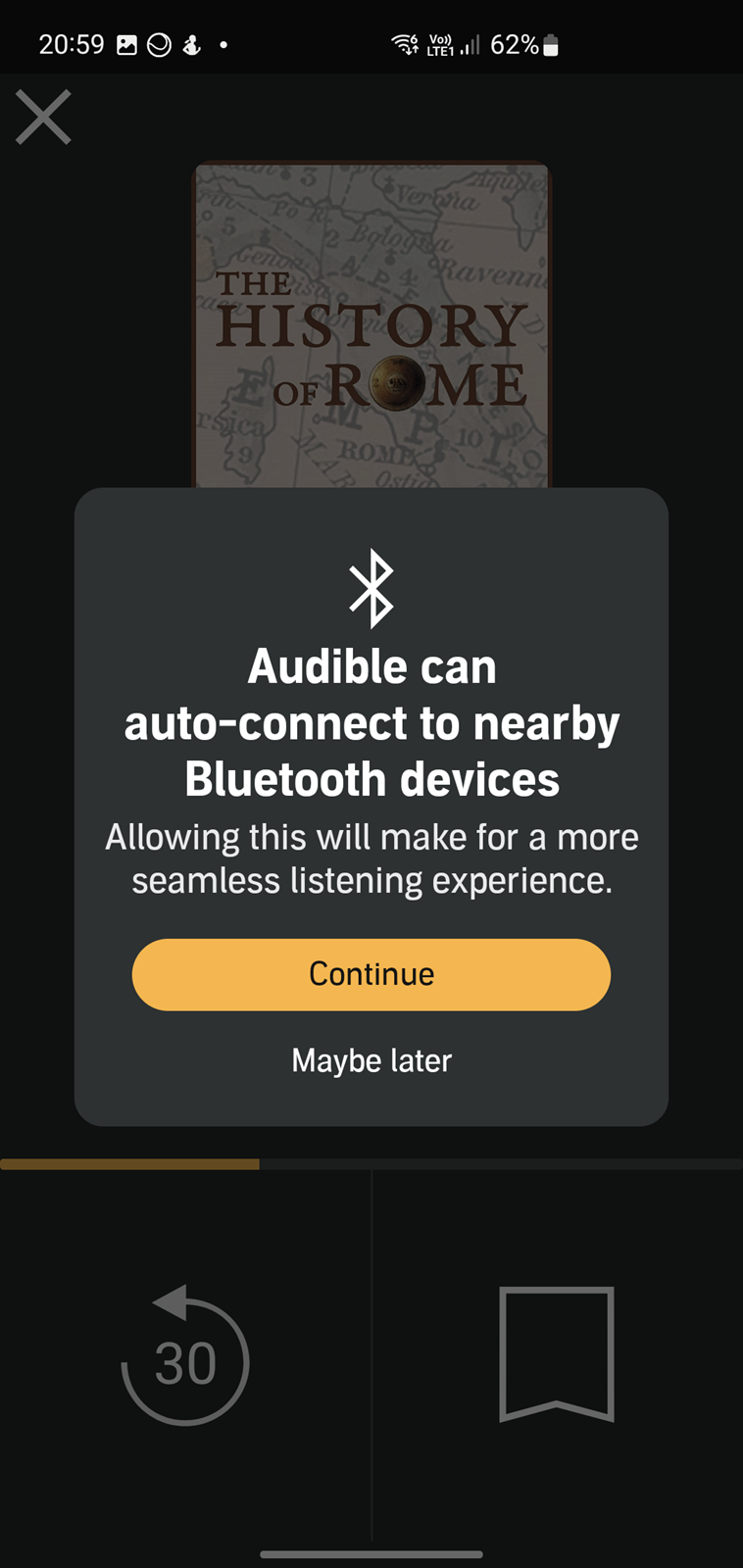Tap Continue to allow Bluetooth auto-connect
743x1568 pixels.
coord(371,974)
